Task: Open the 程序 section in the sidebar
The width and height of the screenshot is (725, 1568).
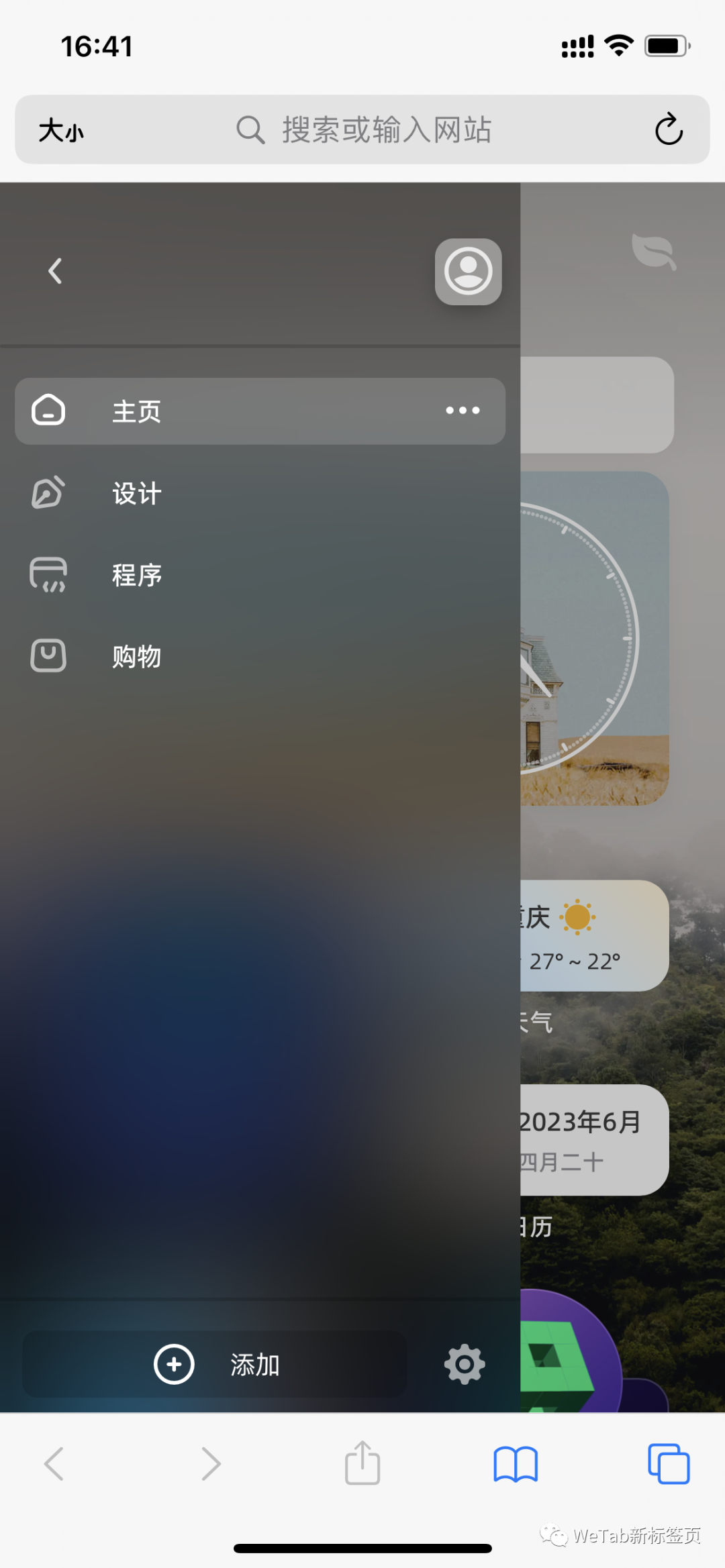Action: tap(137, 575)
